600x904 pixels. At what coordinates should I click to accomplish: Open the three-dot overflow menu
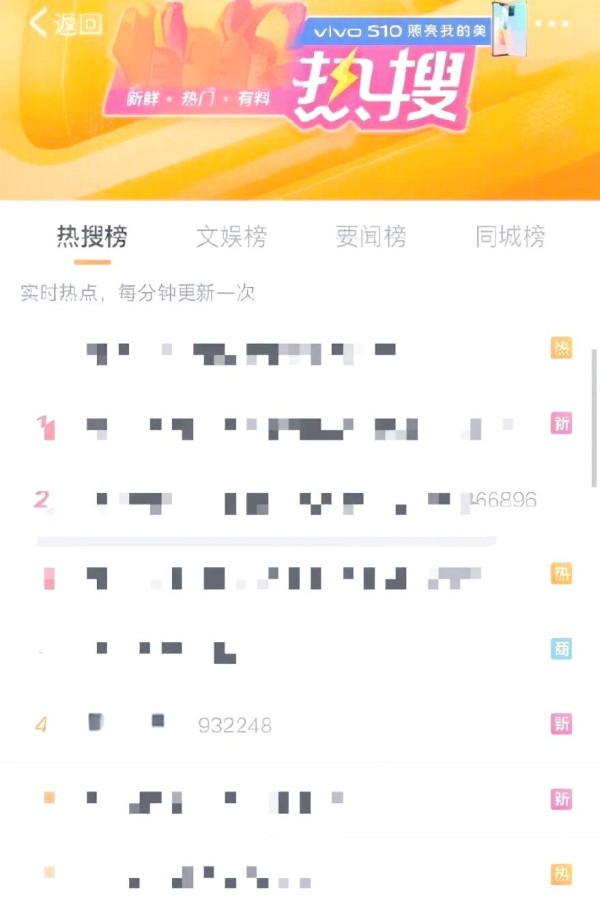click(551, 24)
